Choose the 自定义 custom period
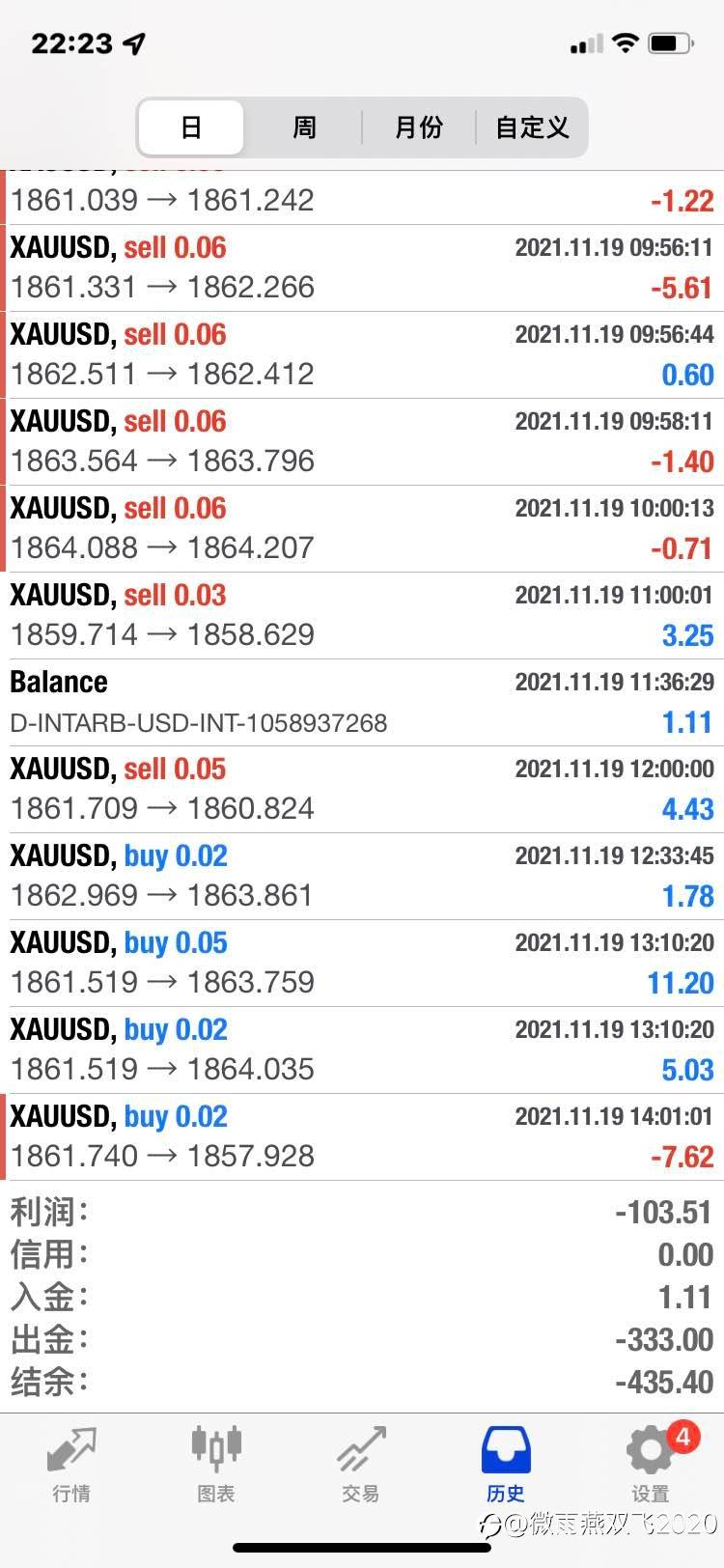This screenshot has width=724, height=1568. coord(532,127)
